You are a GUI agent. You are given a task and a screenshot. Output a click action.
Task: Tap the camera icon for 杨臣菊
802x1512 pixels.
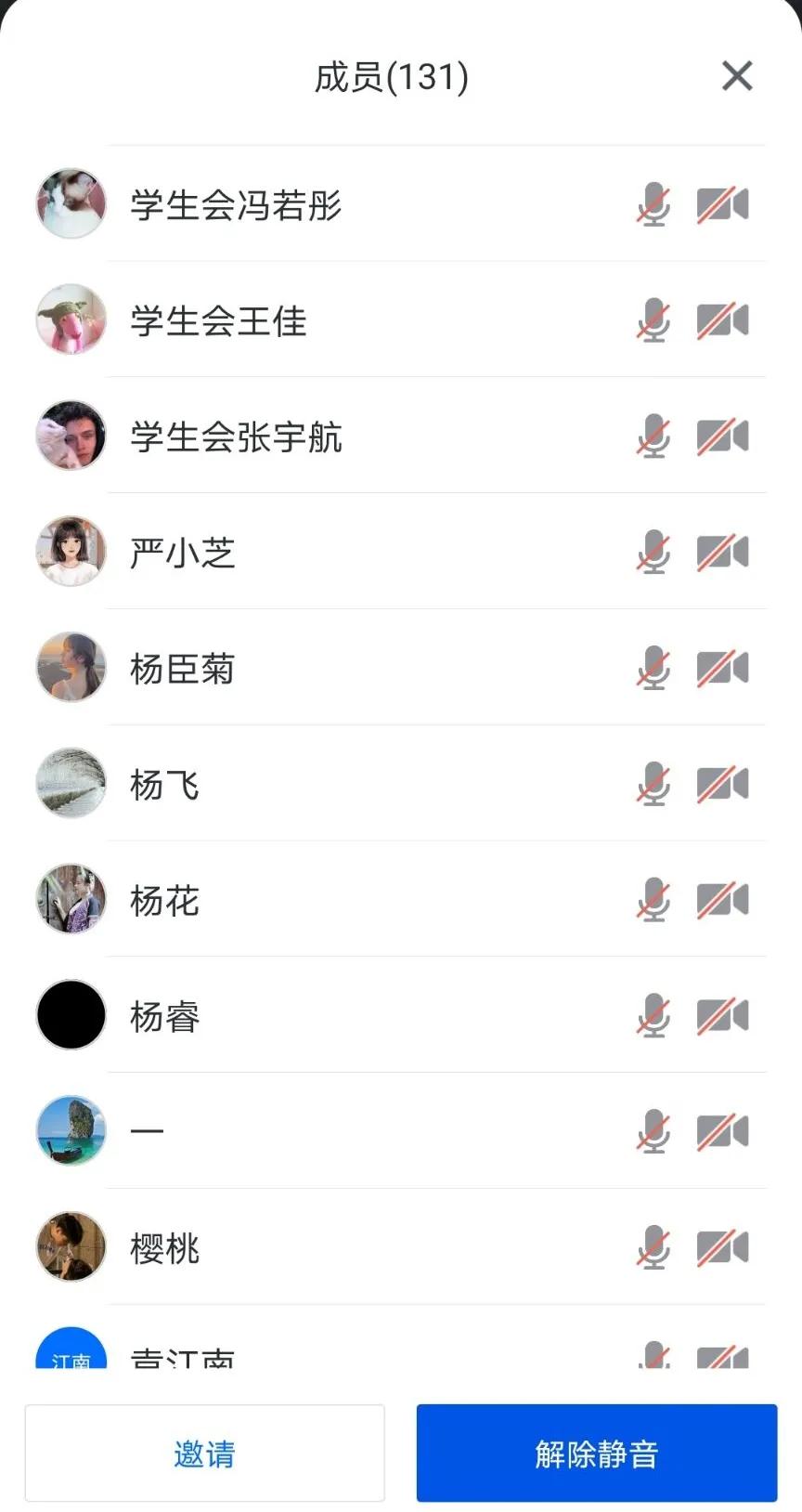pos(722,669)
